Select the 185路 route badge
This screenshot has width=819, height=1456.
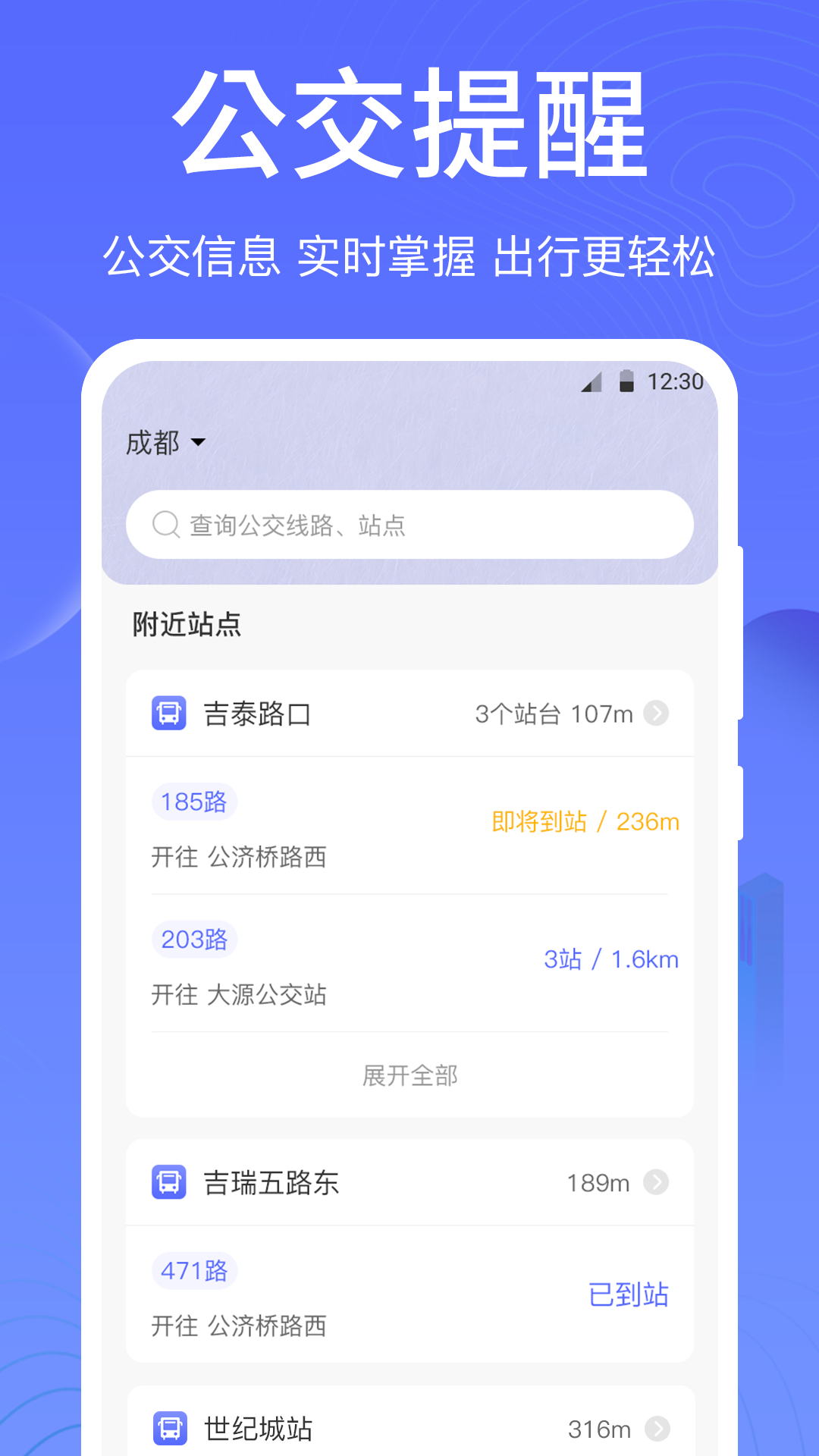coord(193,802)
